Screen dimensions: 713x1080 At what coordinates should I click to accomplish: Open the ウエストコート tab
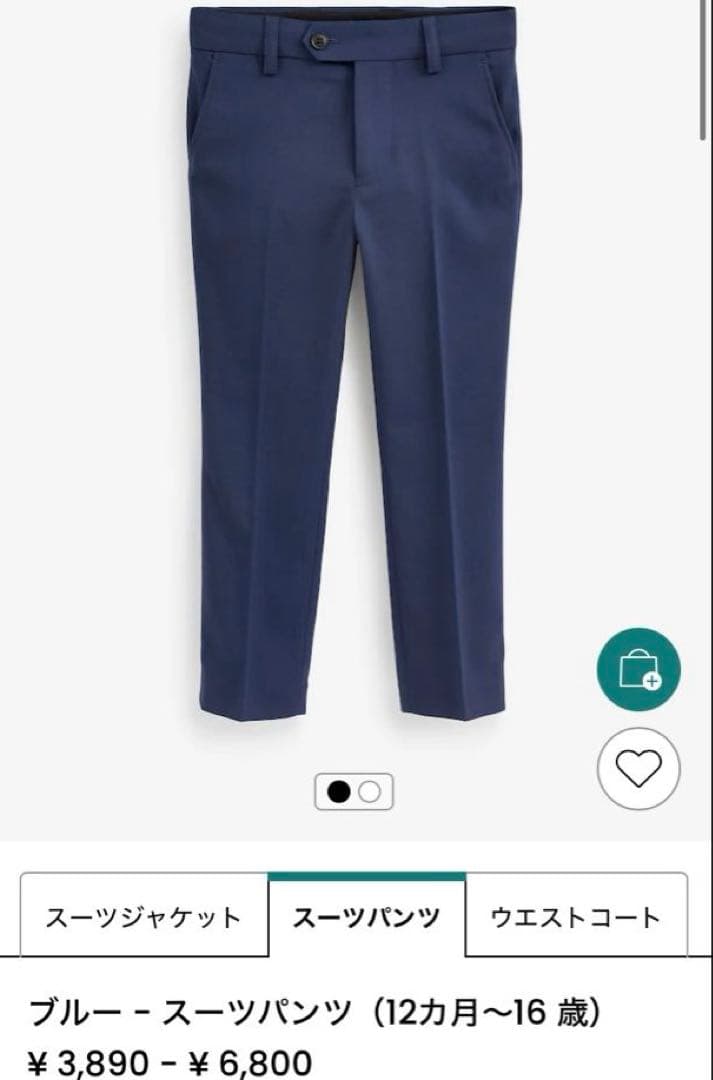[x=576, y=916]
